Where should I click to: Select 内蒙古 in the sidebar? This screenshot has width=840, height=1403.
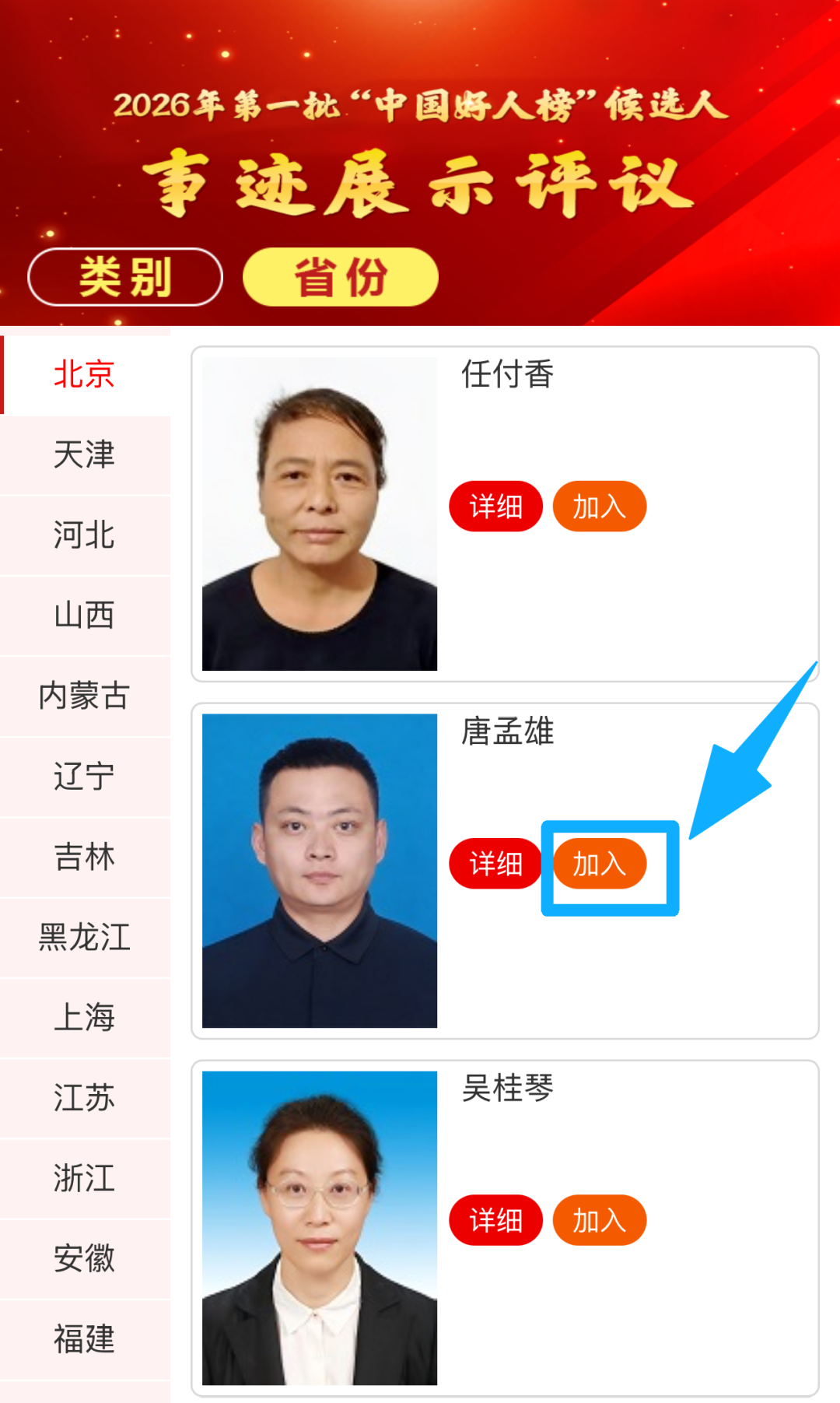click(85, 696)
